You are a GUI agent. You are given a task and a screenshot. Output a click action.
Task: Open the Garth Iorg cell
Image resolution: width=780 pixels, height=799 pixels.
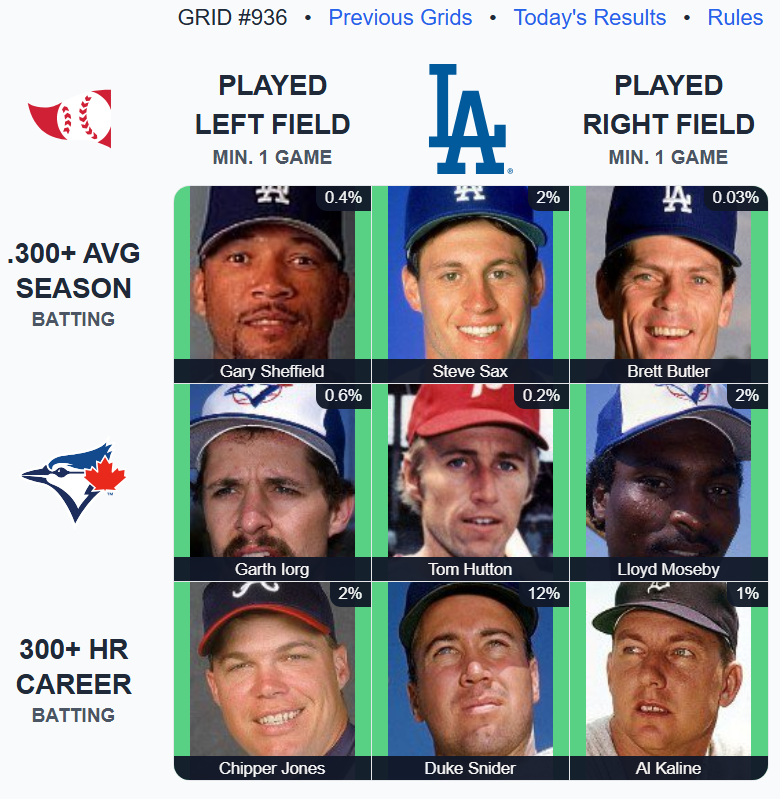(x=272, y=482)
